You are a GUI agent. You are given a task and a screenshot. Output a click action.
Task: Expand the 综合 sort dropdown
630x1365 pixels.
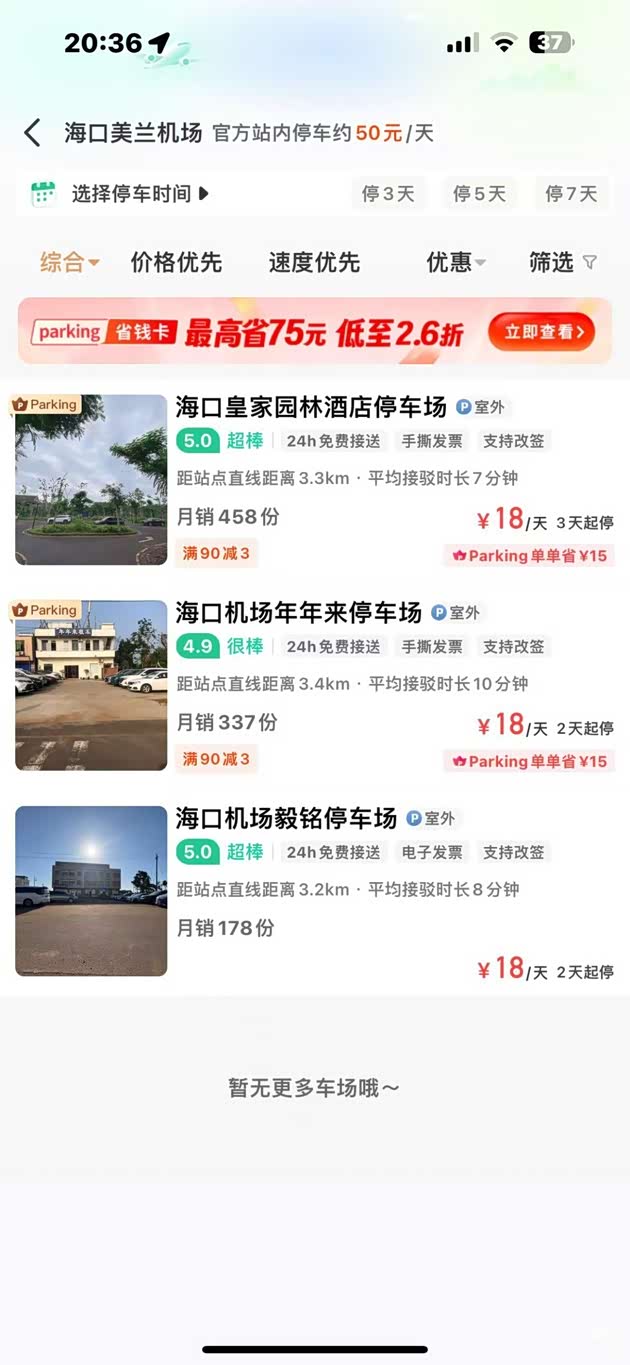tap(69, 263)
